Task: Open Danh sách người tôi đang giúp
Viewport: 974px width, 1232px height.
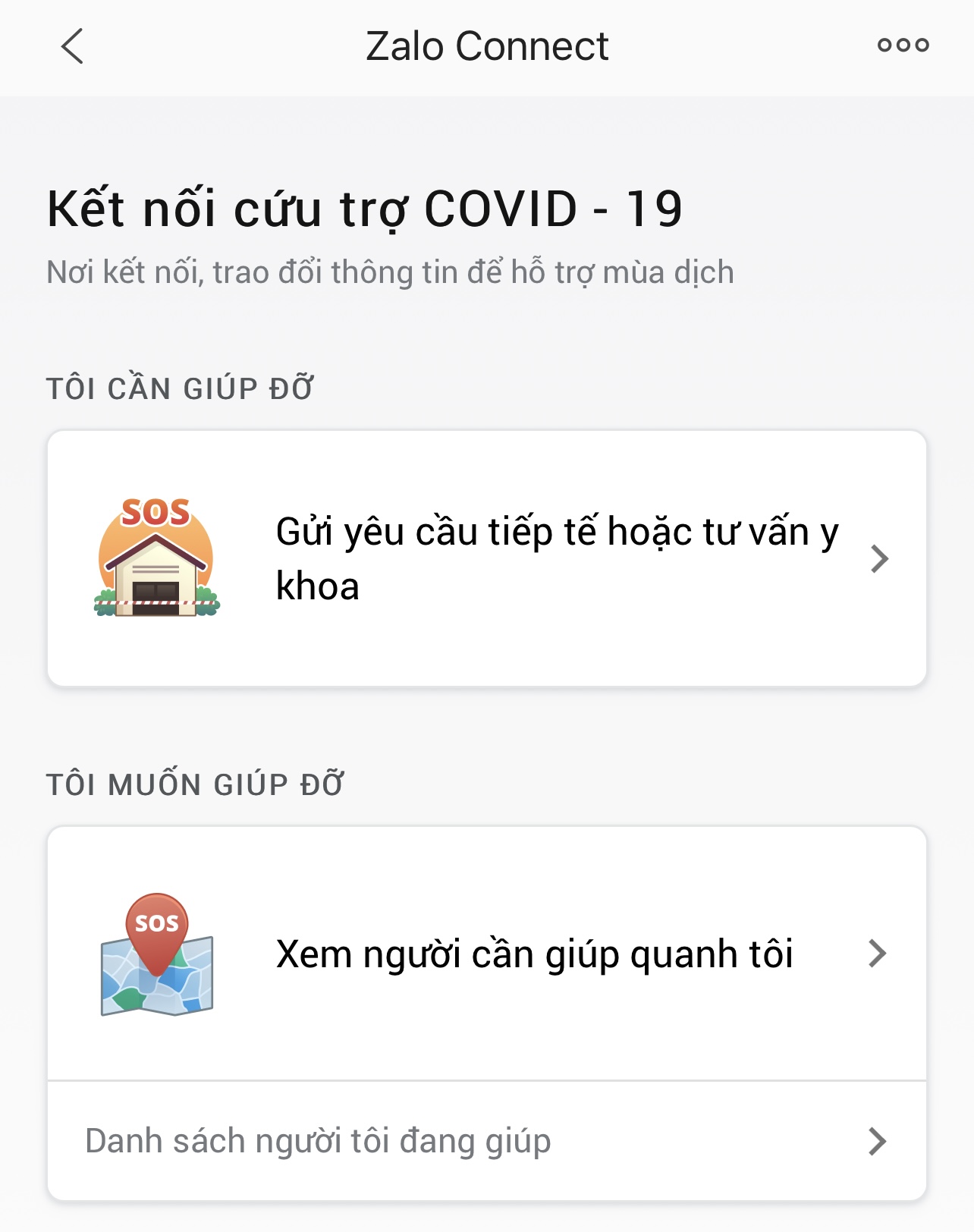Action: coord(486,1141)
